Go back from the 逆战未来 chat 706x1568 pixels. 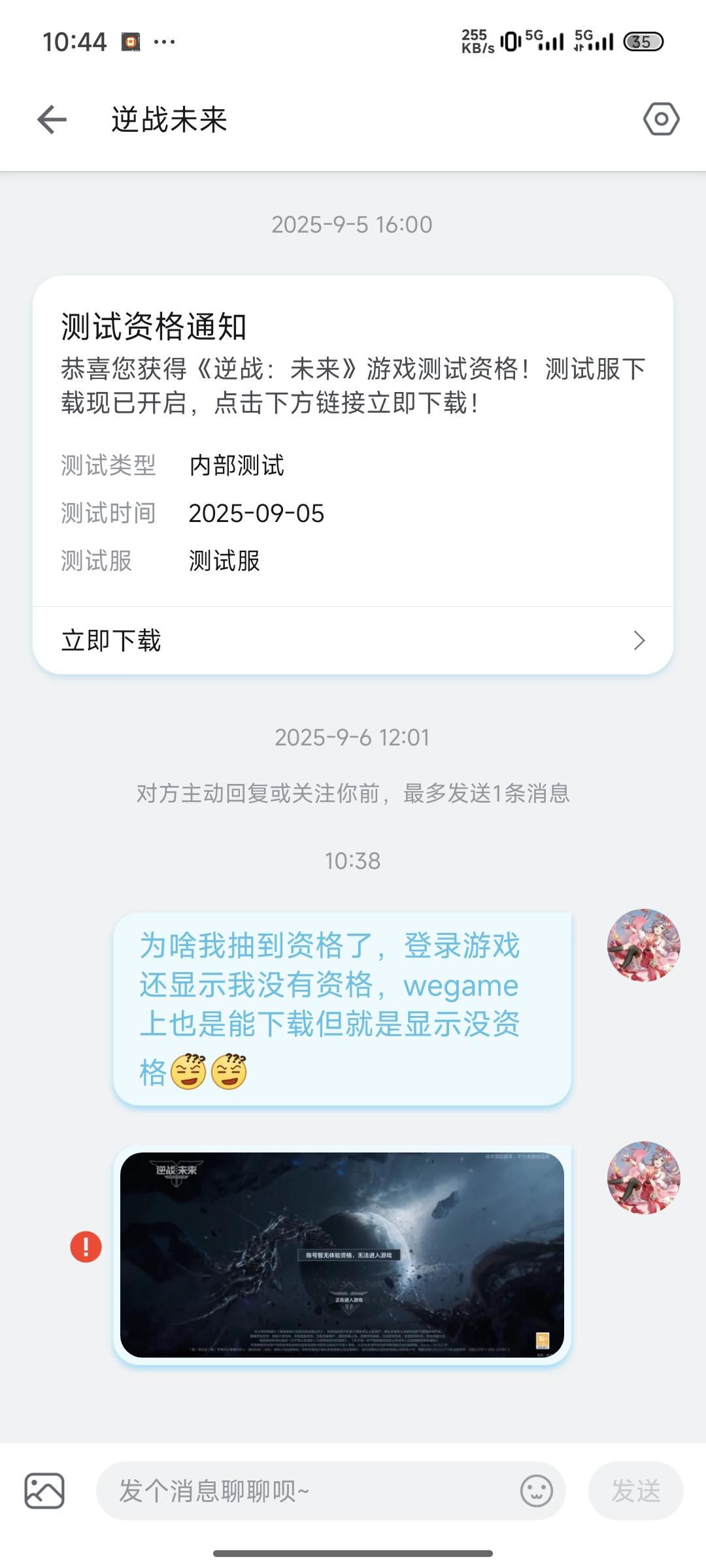52,120
